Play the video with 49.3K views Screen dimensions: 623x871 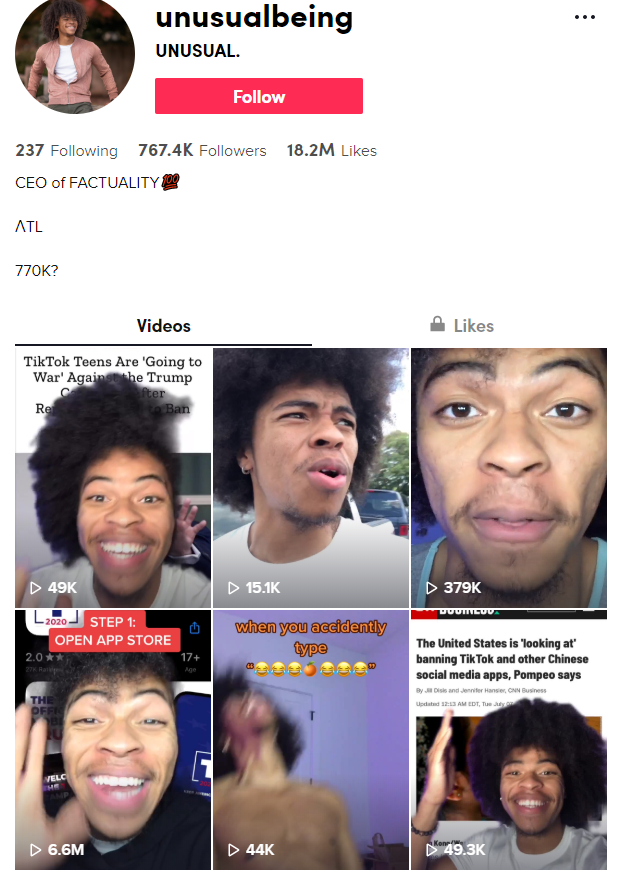point(508,739)
